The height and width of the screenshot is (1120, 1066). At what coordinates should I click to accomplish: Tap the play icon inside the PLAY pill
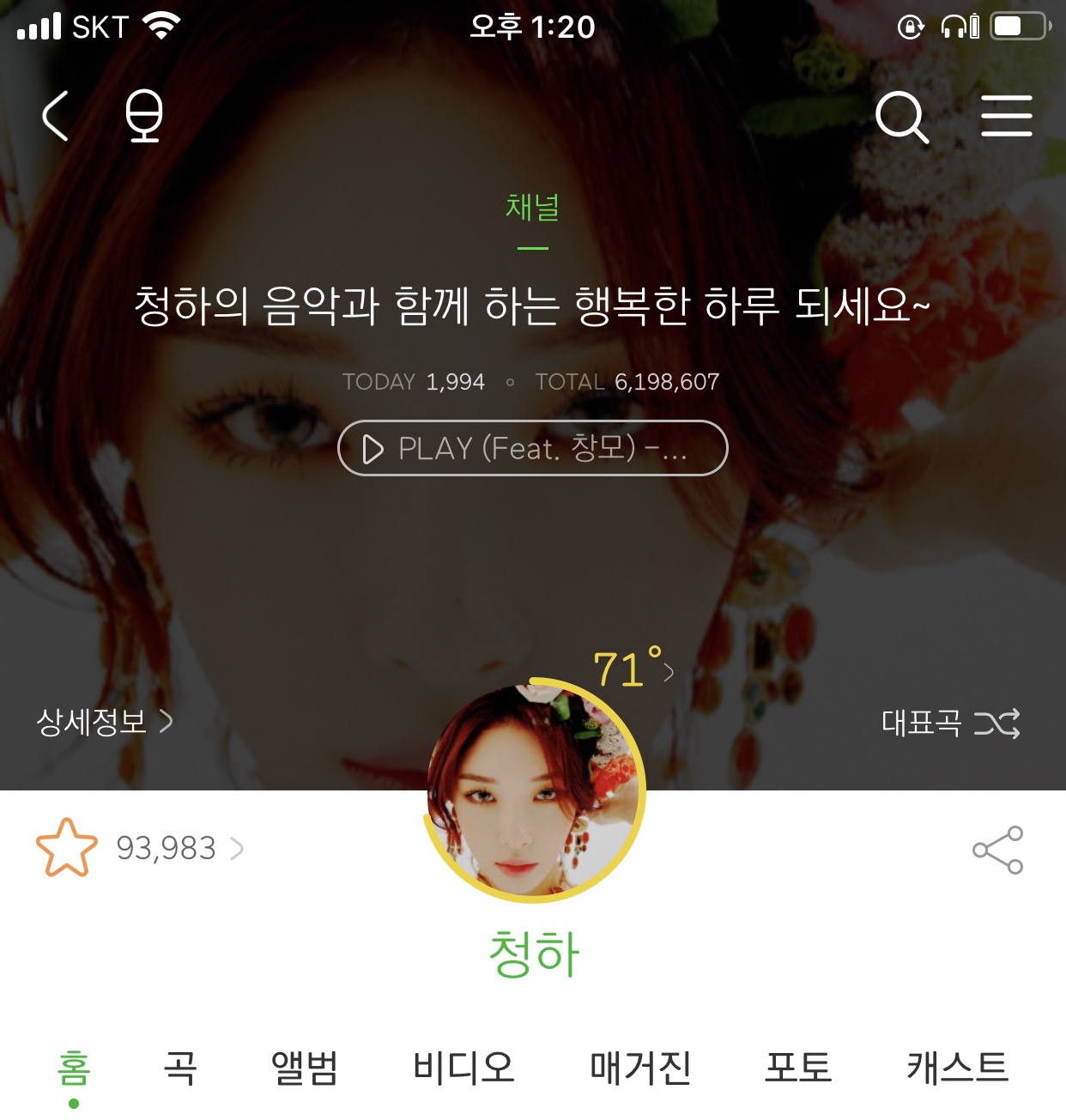(x=372, y=448)
